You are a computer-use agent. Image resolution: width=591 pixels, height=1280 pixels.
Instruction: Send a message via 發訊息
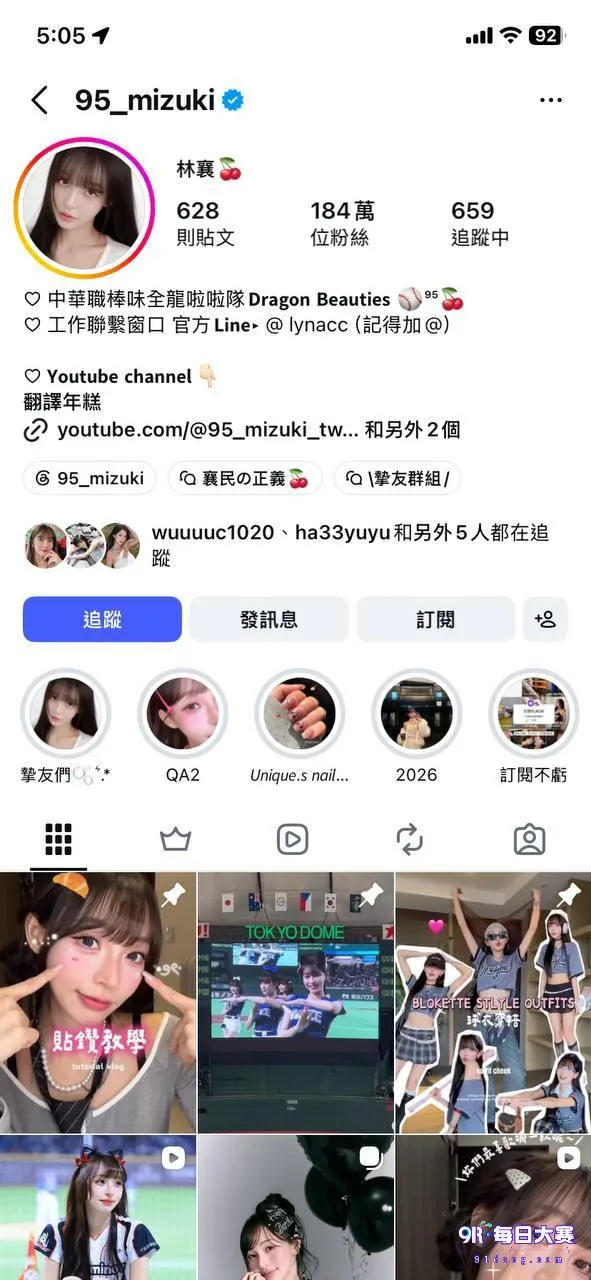pyautogui.click(x=269, y=619)
